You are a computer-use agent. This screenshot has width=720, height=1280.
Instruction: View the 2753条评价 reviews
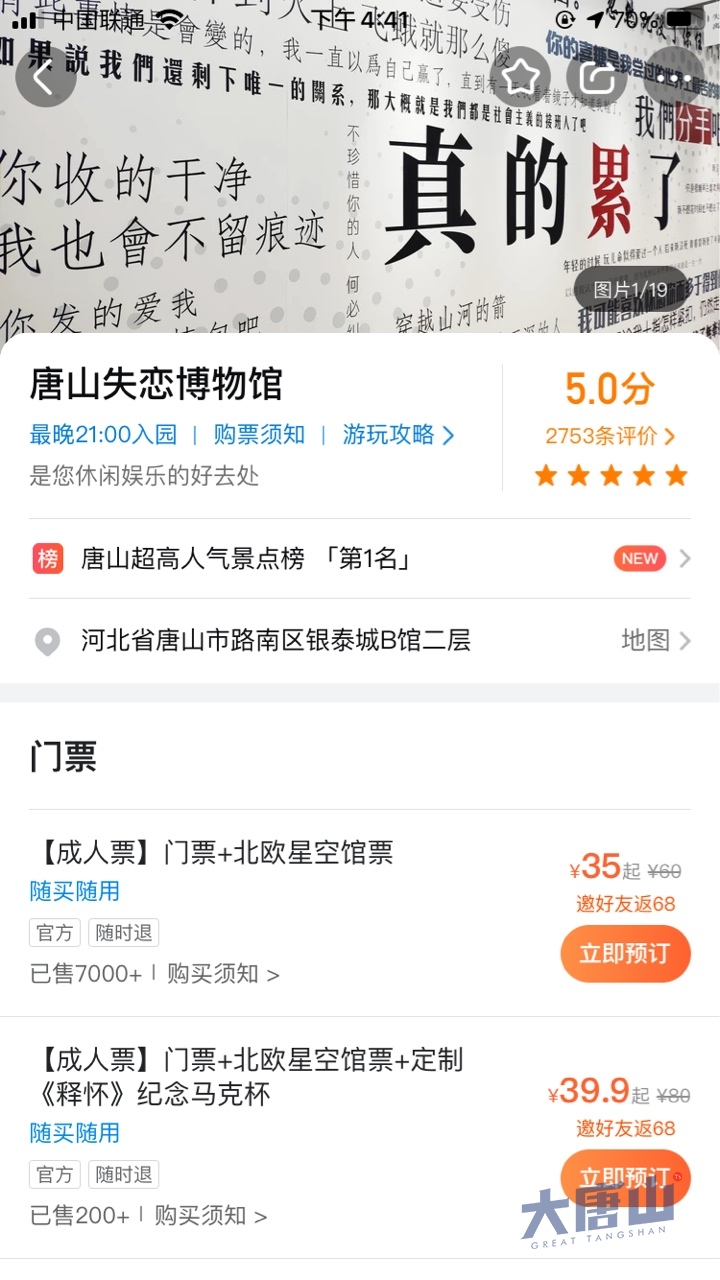tap(609, 436)
